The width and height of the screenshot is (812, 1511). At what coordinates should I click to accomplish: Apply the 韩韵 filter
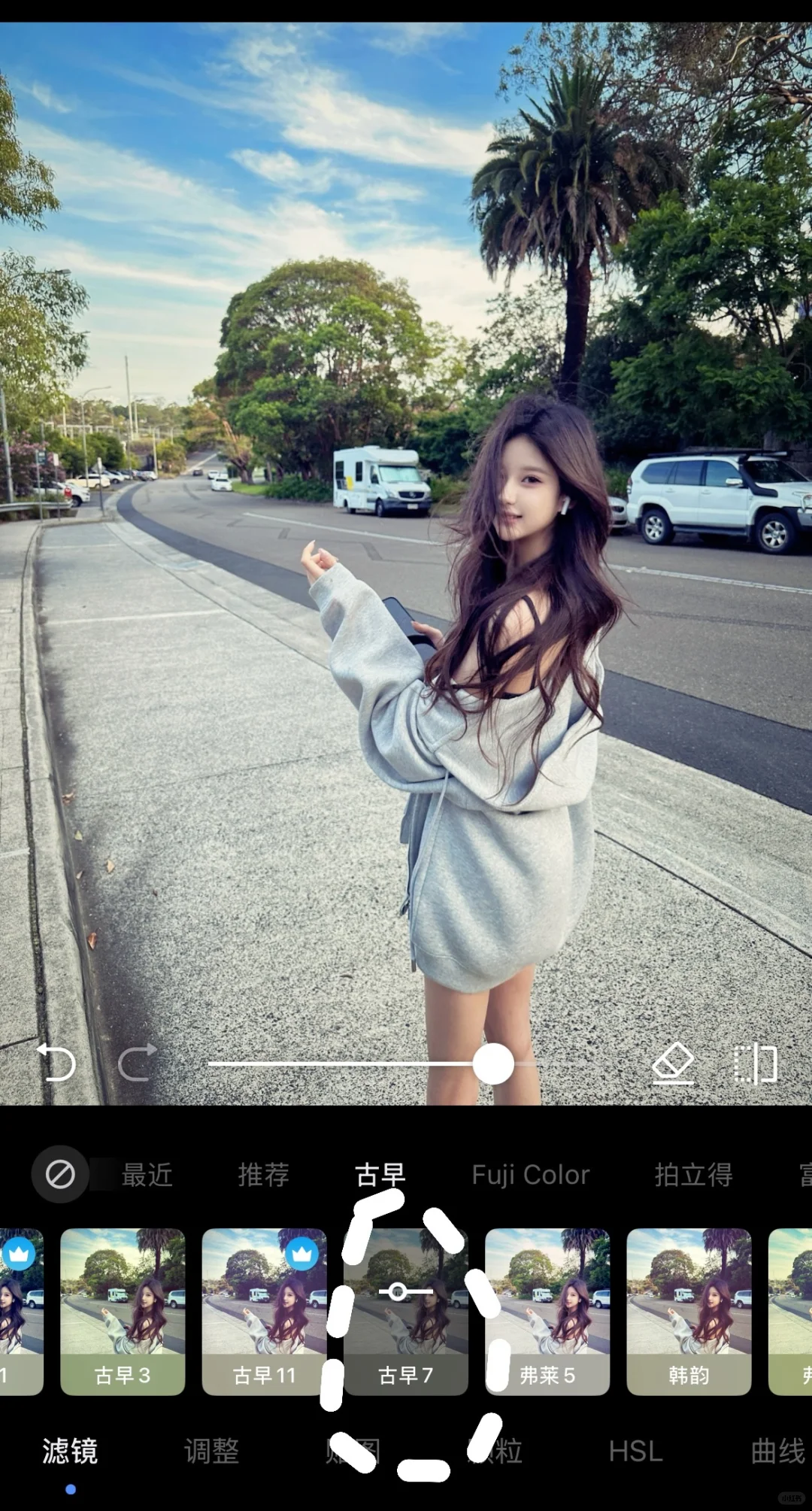coord(689,1312)
